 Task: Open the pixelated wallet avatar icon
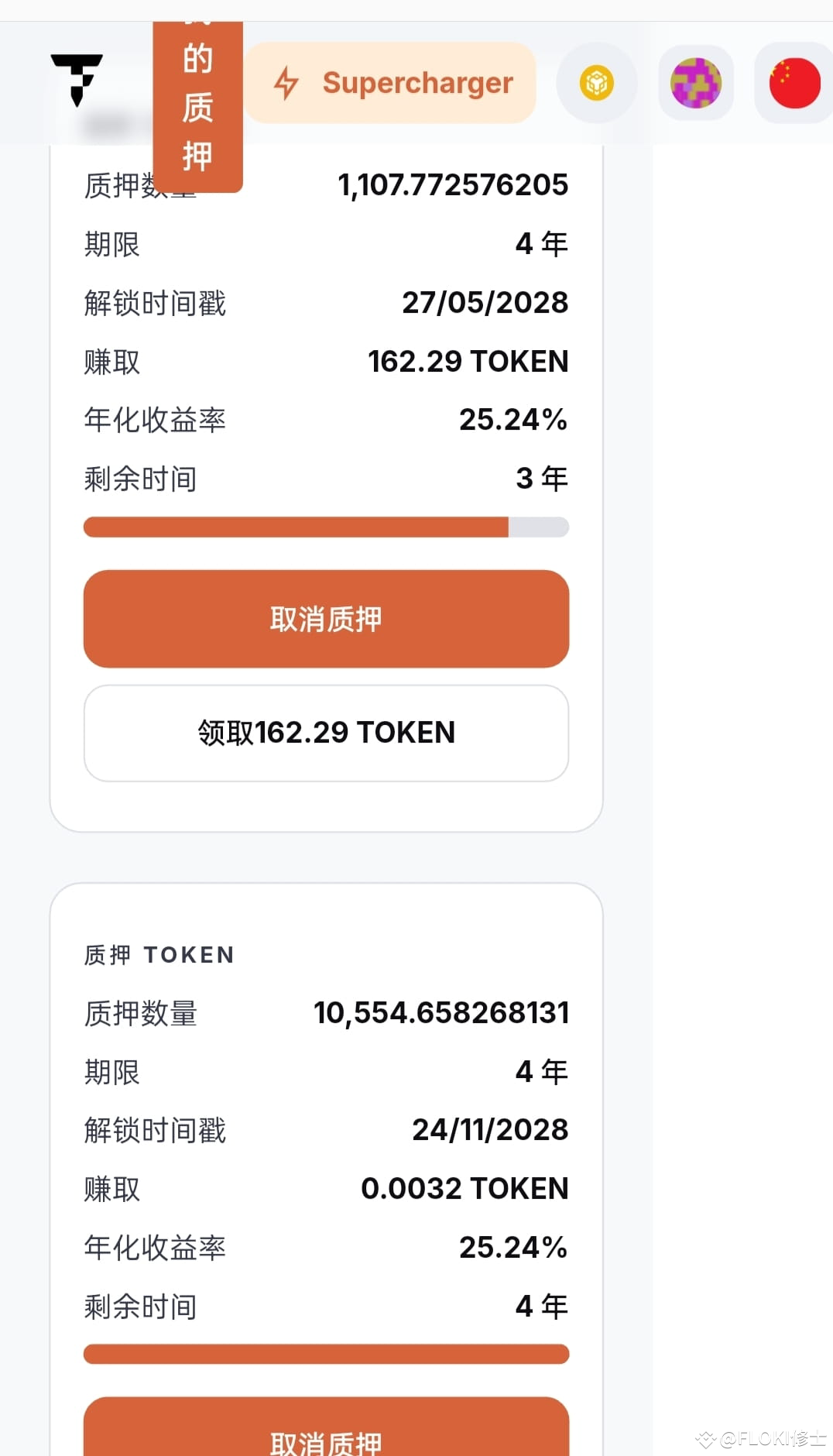tap(695, 83)
